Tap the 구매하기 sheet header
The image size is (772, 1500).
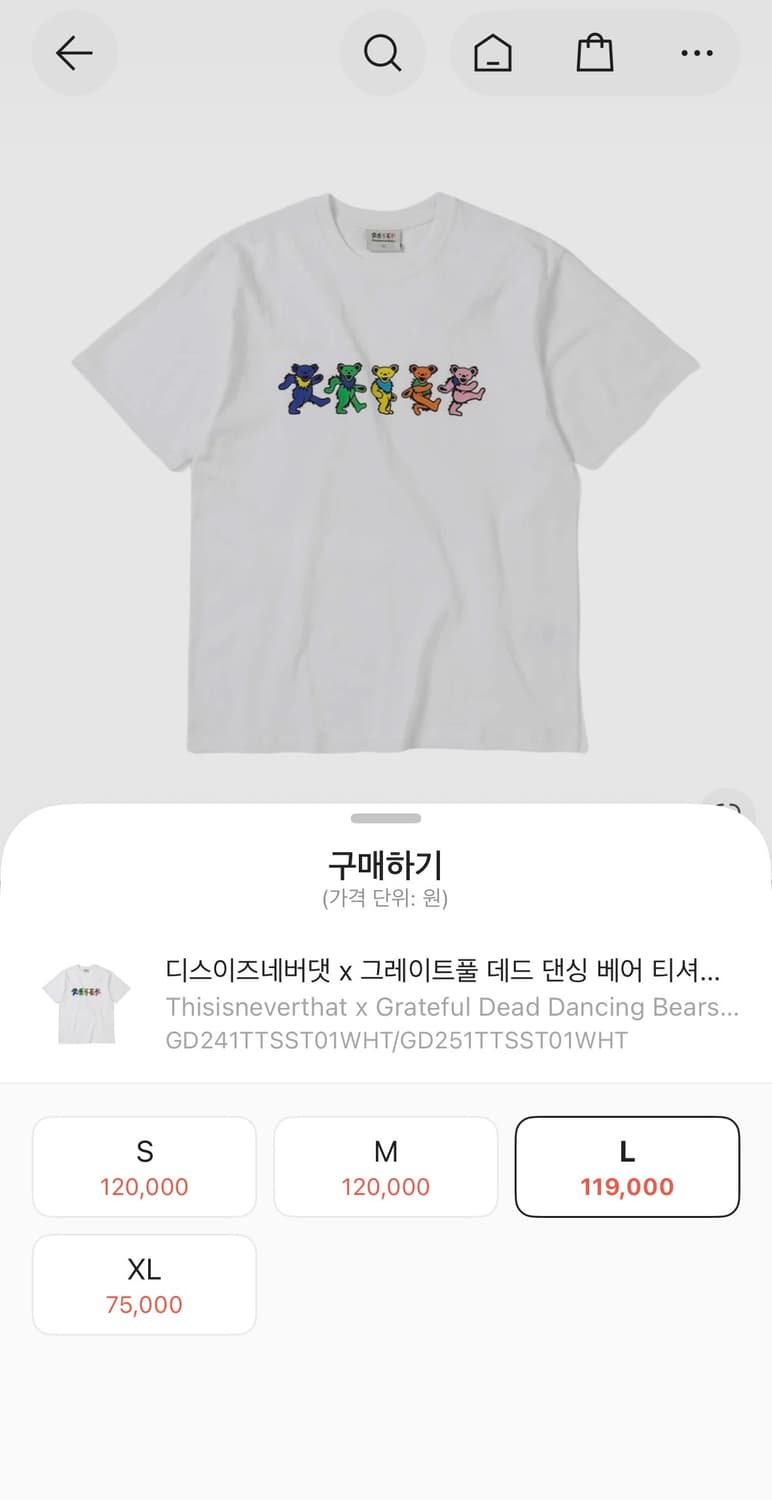click(x=386, y=862)
